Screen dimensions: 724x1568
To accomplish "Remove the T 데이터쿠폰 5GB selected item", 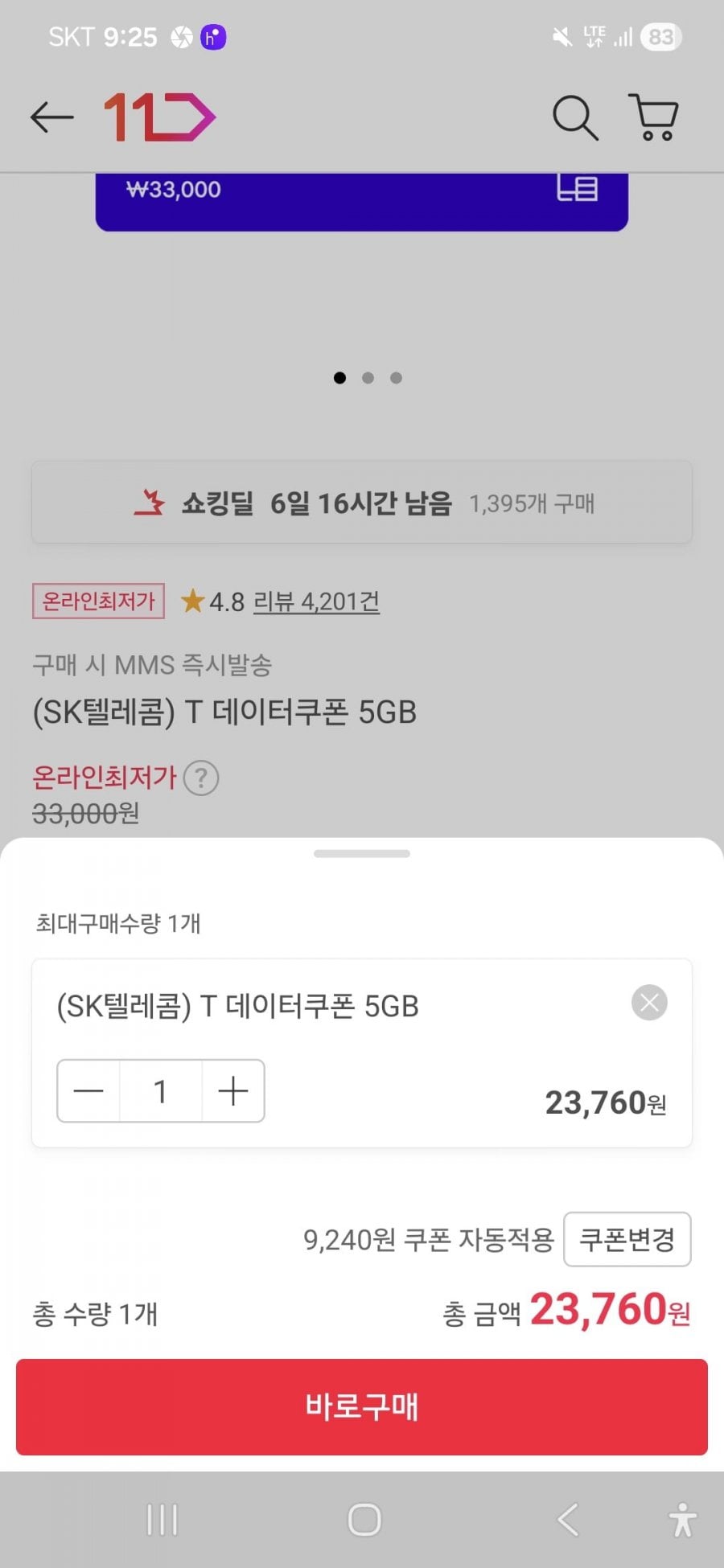I will 649,1003.
